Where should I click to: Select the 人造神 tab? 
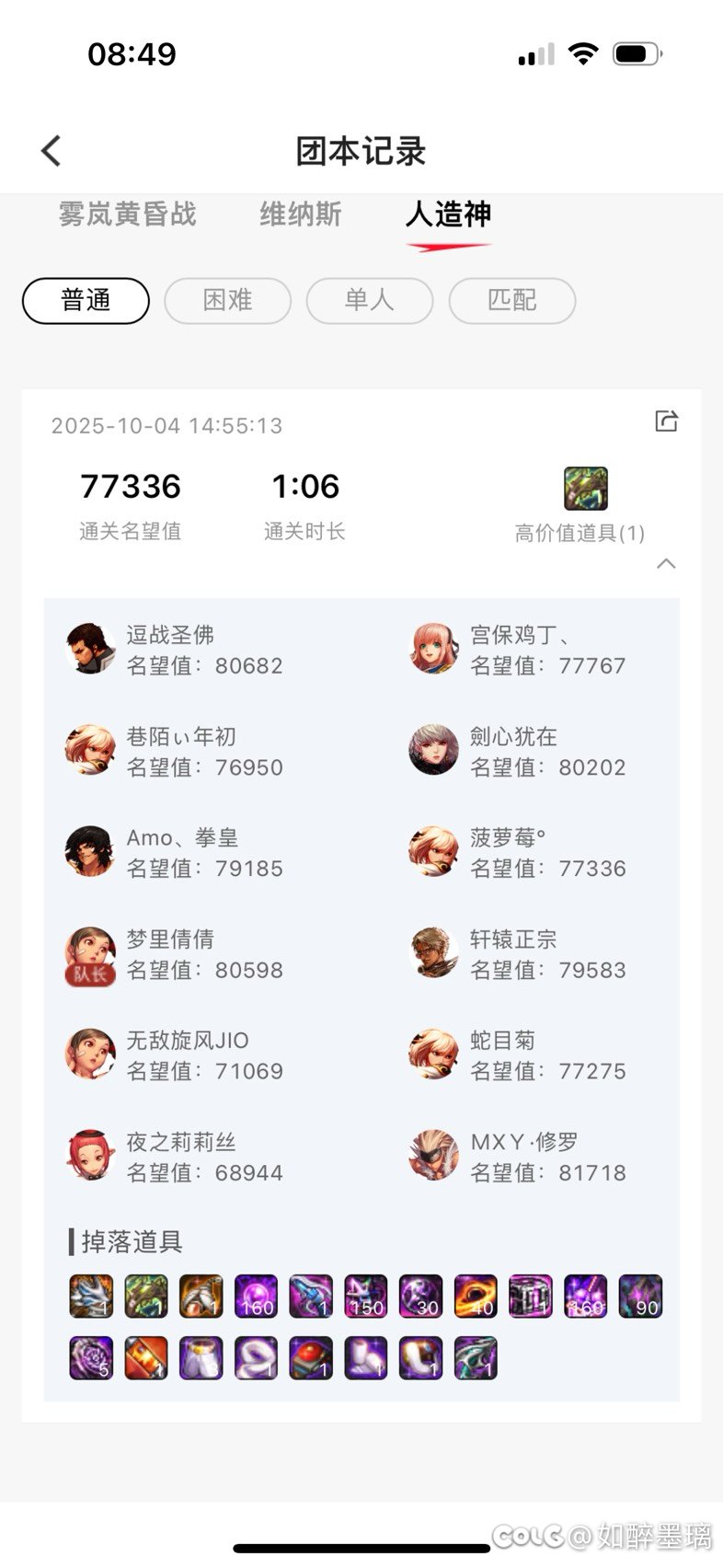448,214
